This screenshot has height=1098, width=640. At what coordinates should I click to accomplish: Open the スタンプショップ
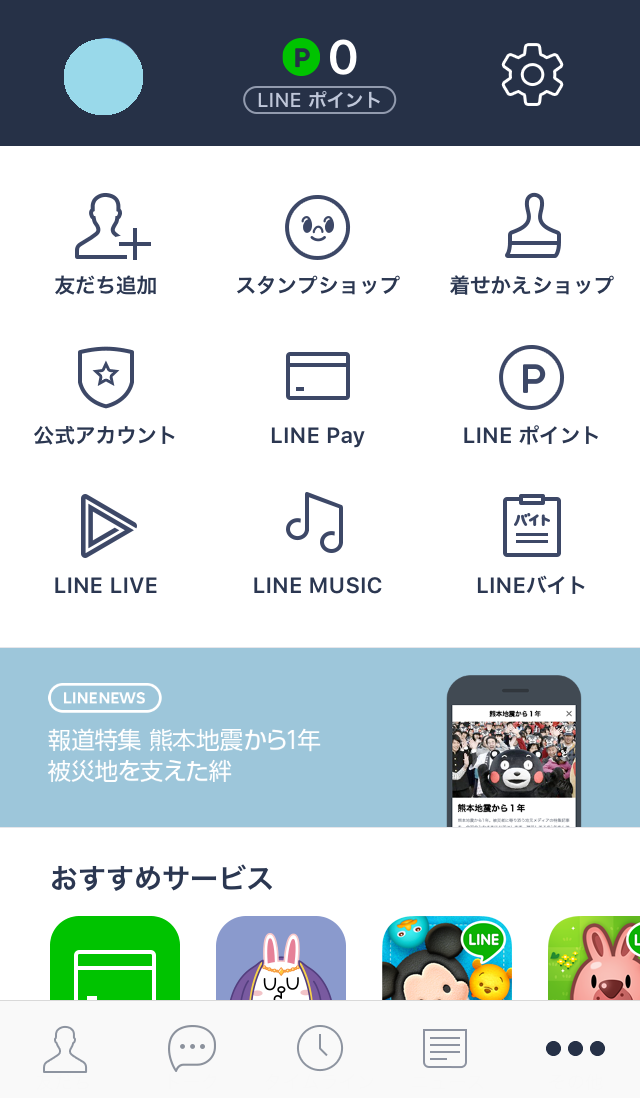point(318,246)
